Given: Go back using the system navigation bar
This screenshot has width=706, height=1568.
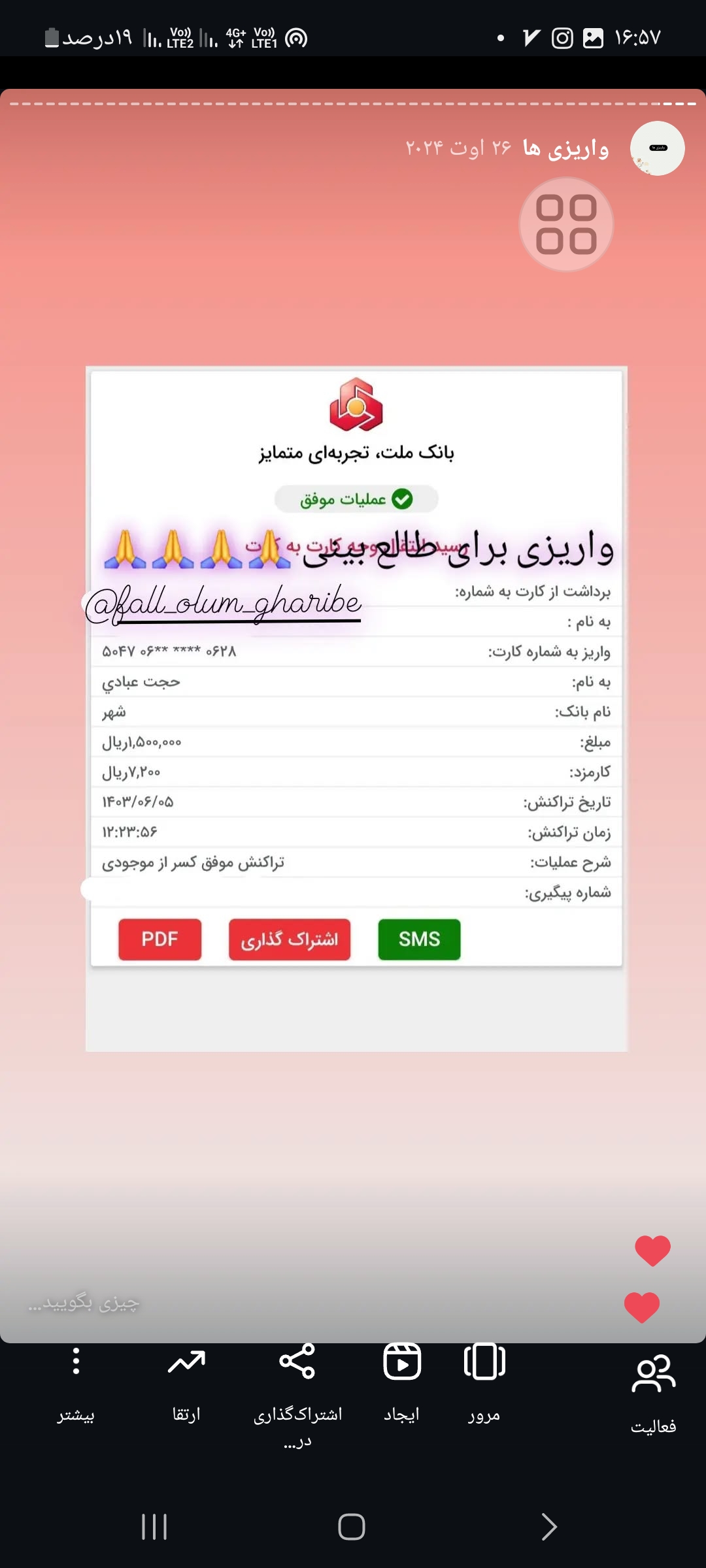Looking at the screenshot, I should (549, 1527).
